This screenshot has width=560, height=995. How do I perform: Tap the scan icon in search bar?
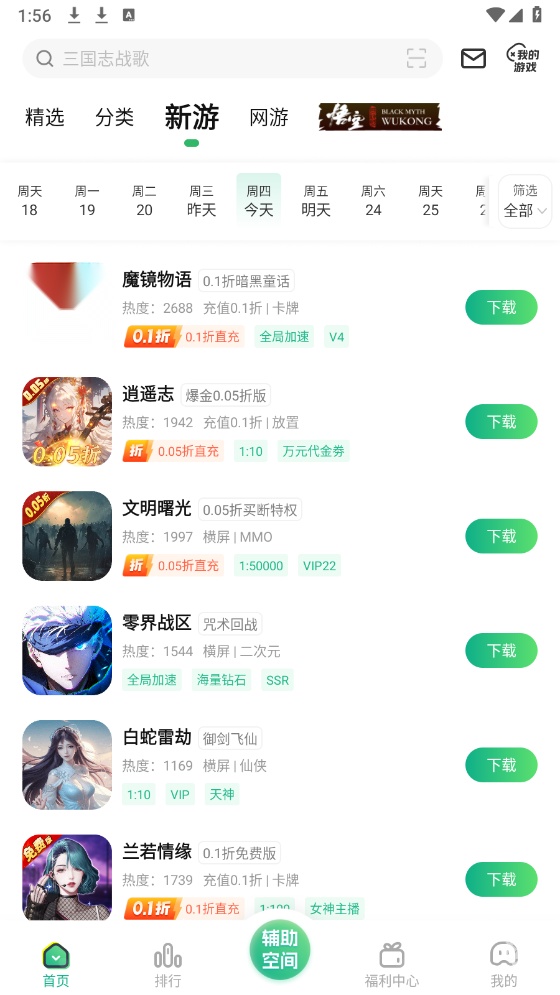417,58
